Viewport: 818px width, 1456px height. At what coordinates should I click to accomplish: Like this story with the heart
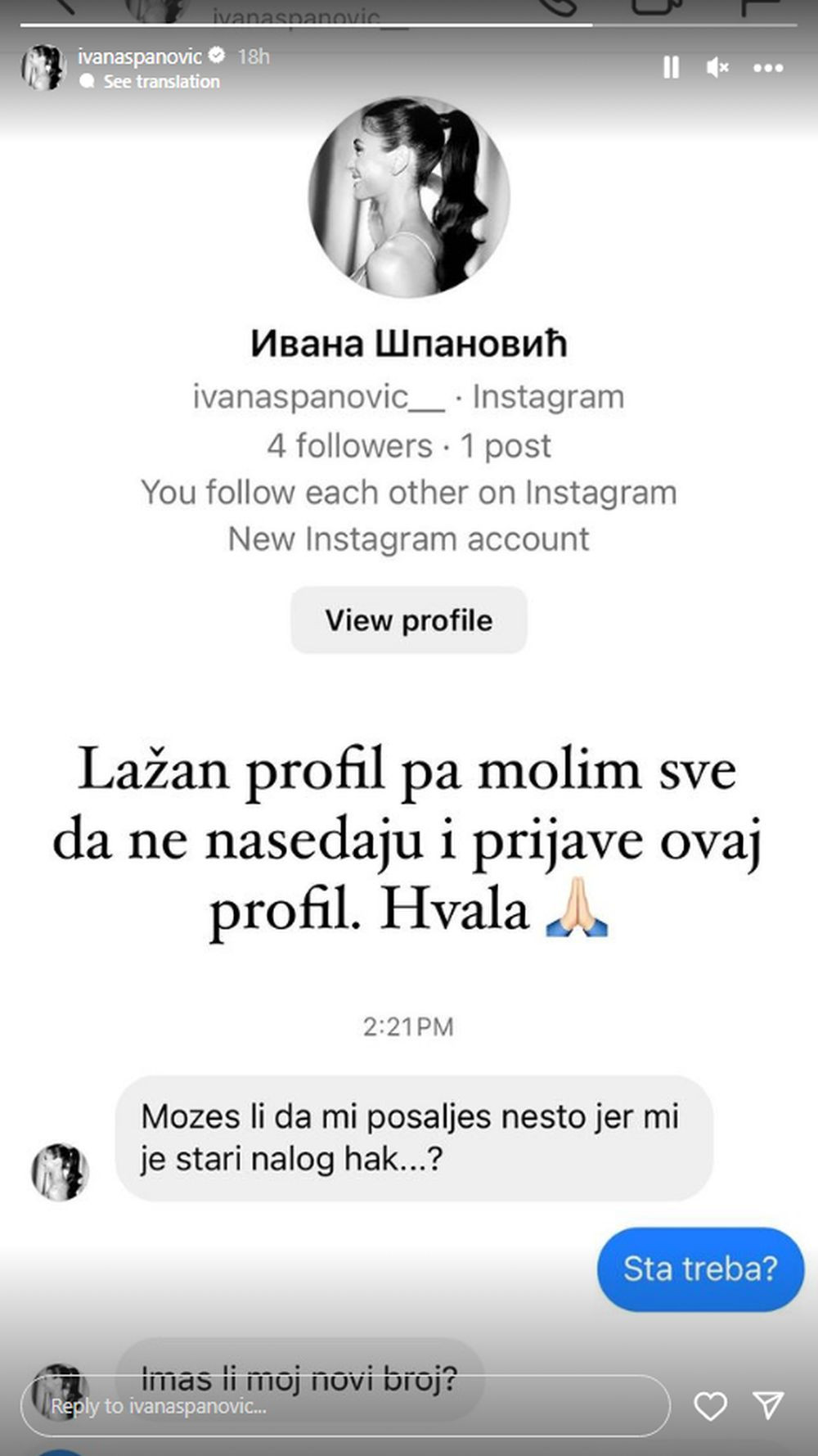[x=710, y=1406]
